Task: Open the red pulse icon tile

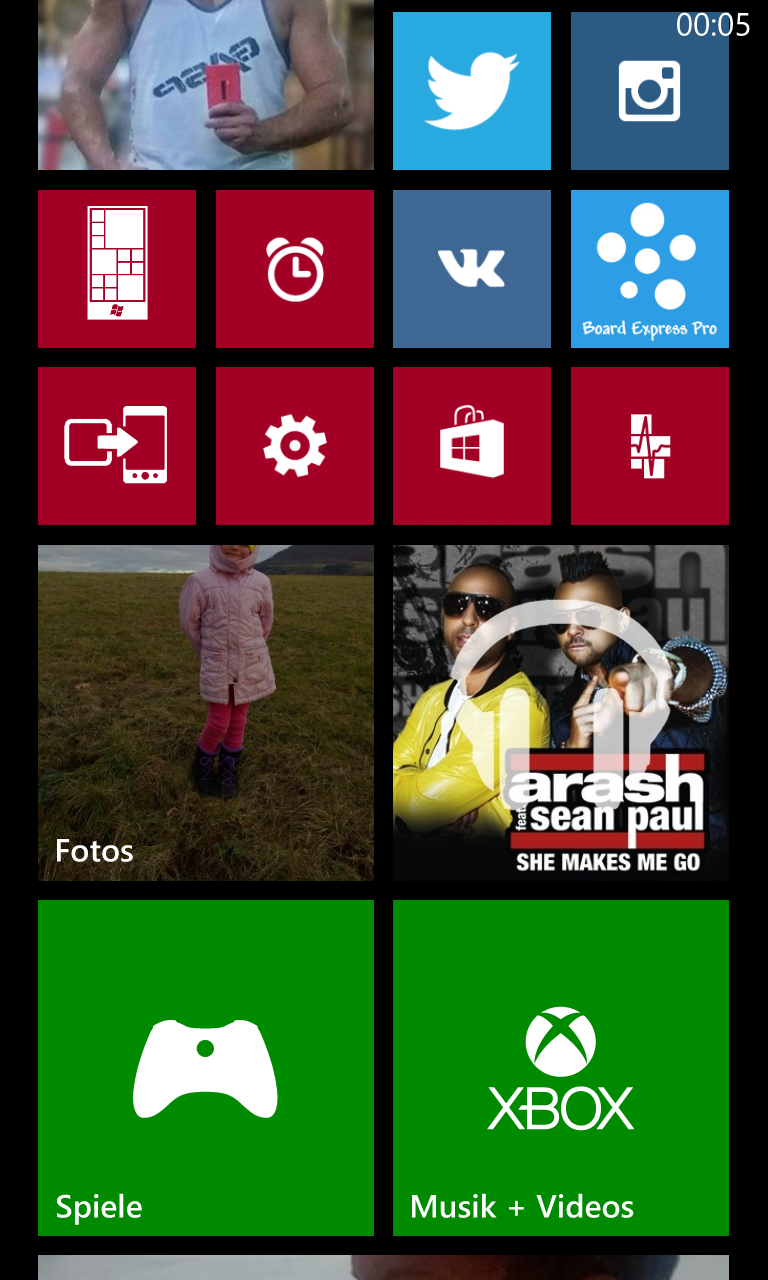Action: tap(650, 446)
